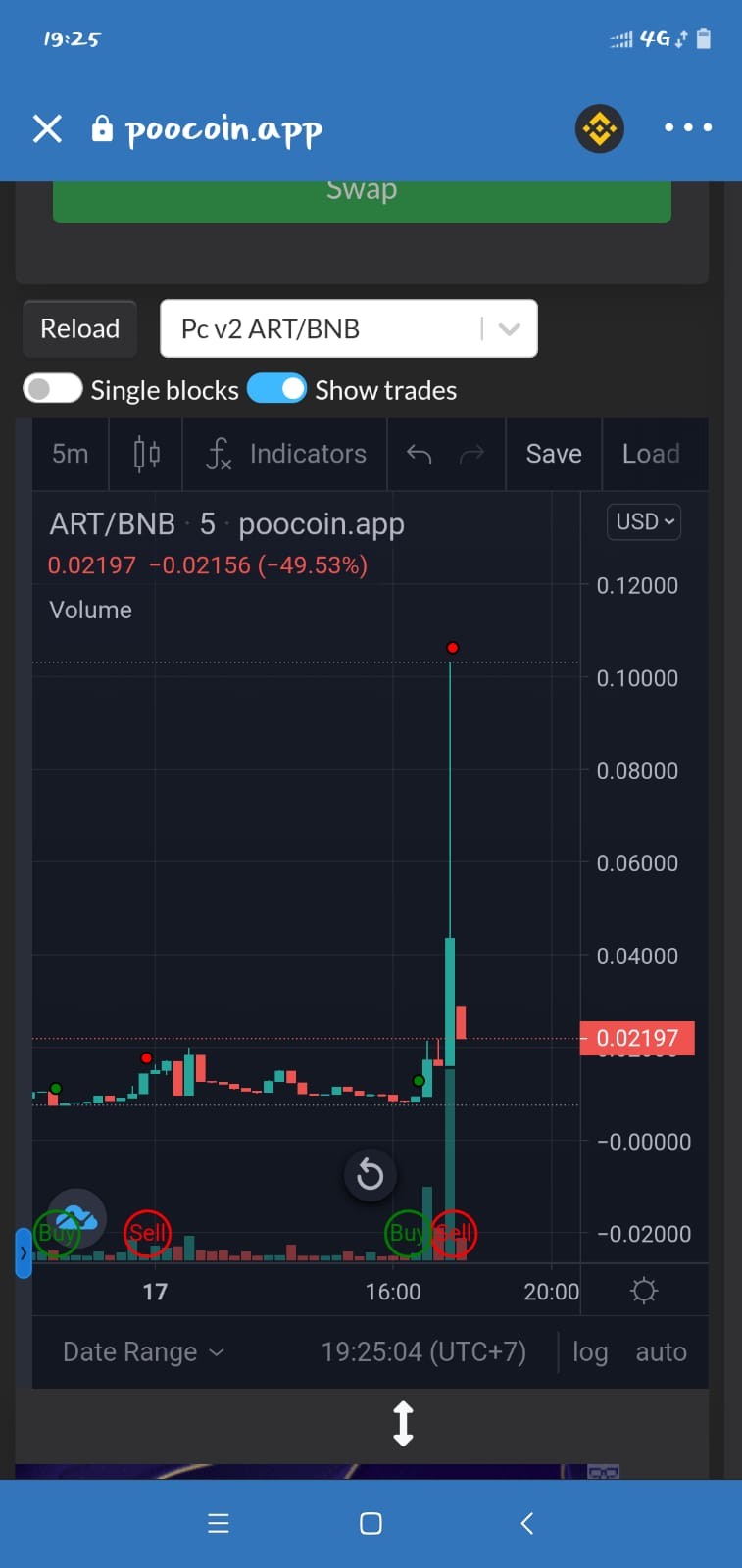Open the USD currency dropdown

coord(644,521)
